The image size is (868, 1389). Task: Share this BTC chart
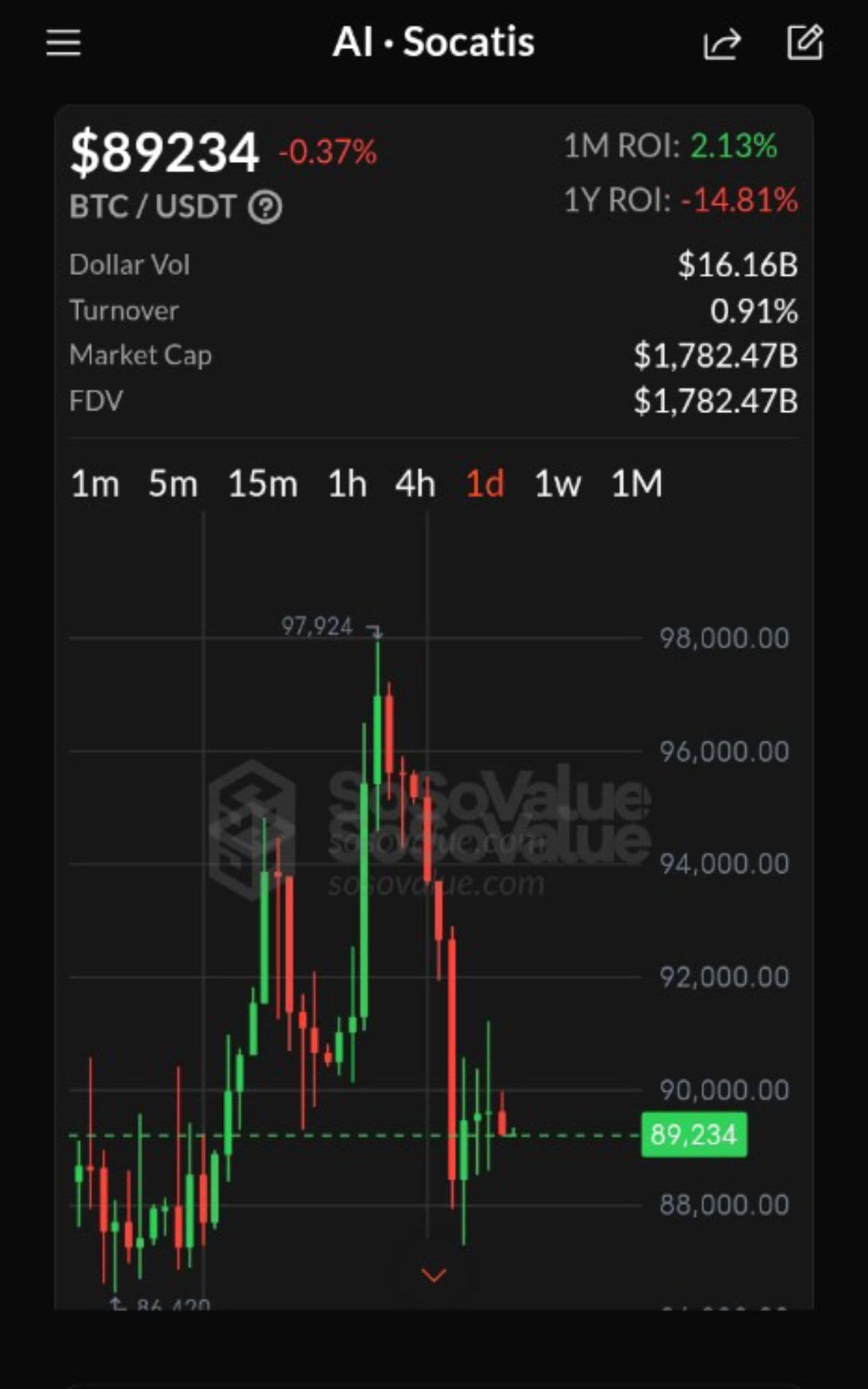point(722,44)
